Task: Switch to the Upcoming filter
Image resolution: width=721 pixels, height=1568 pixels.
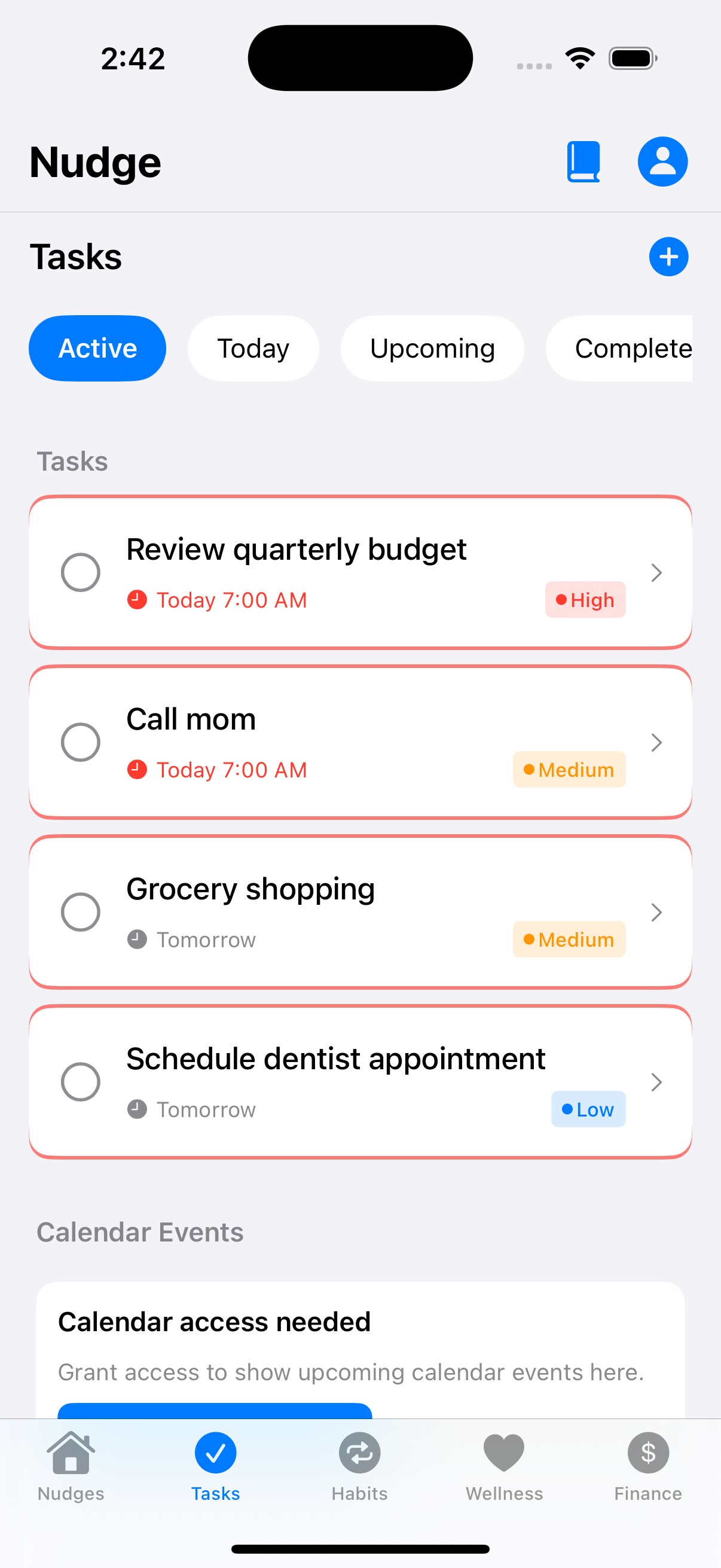Action: tap(432, 348)
